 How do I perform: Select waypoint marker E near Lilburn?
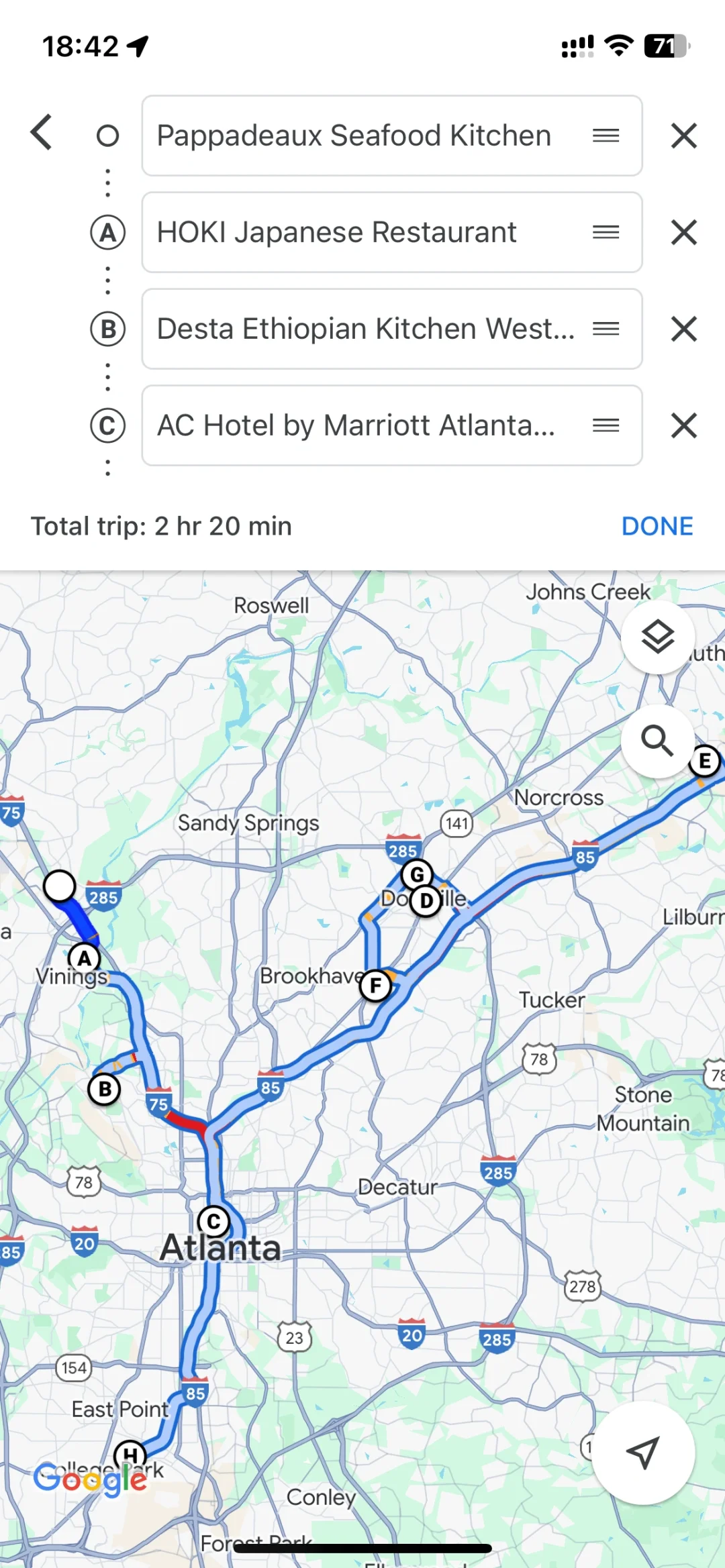[705, 762]
